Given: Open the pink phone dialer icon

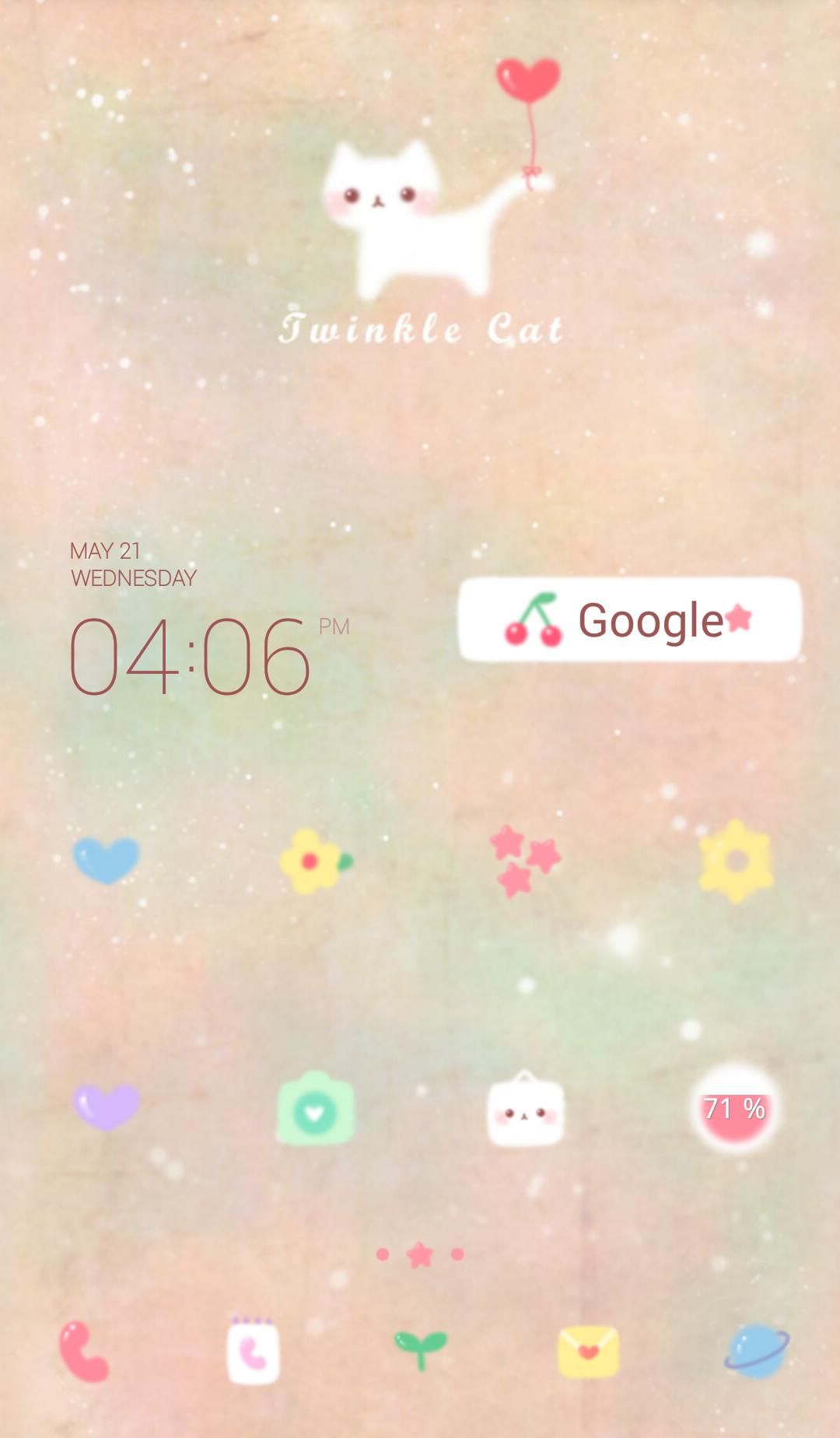Looking at the screenshot, I should [x=84, y=1352].
